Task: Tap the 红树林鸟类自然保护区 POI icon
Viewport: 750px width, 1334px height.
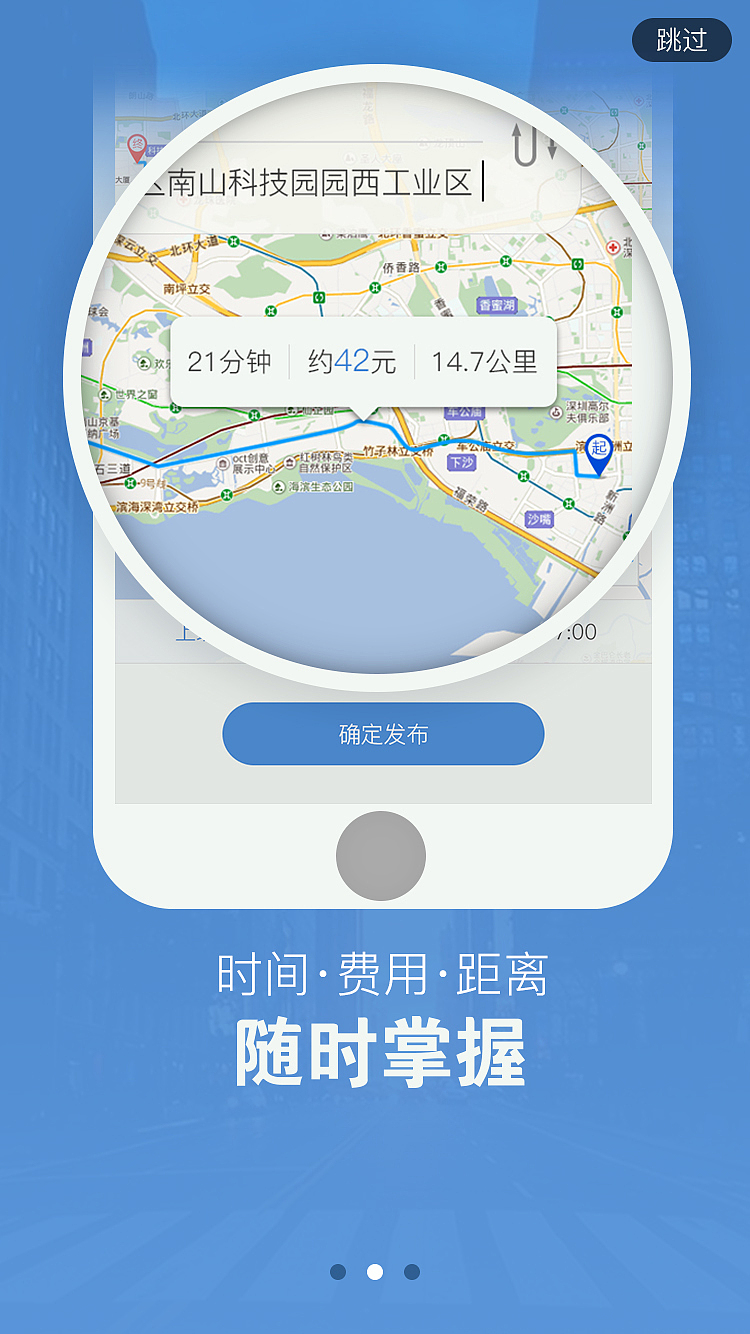Action: pos(288,461)
